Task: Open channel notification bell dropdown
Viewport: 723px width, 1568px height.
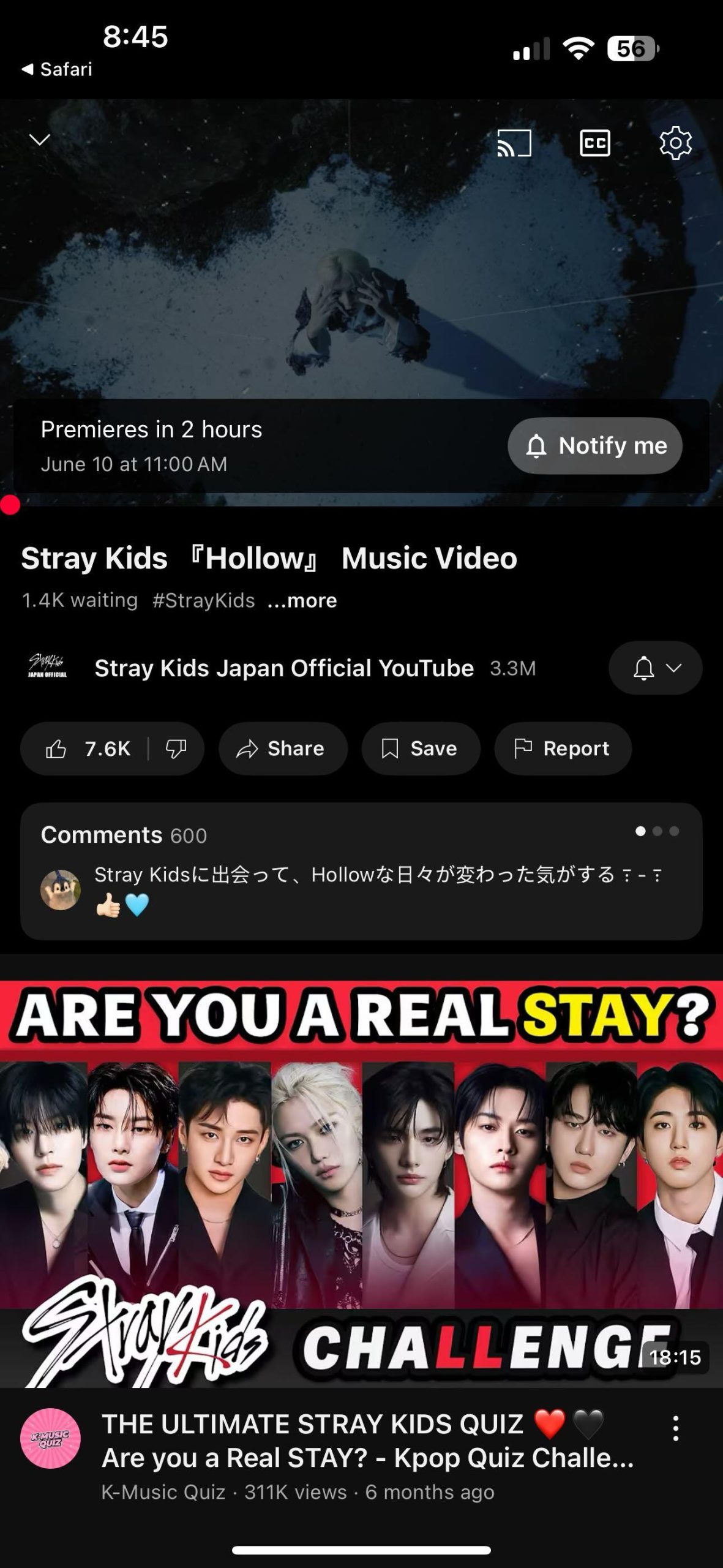Action: tap(655, 668)
